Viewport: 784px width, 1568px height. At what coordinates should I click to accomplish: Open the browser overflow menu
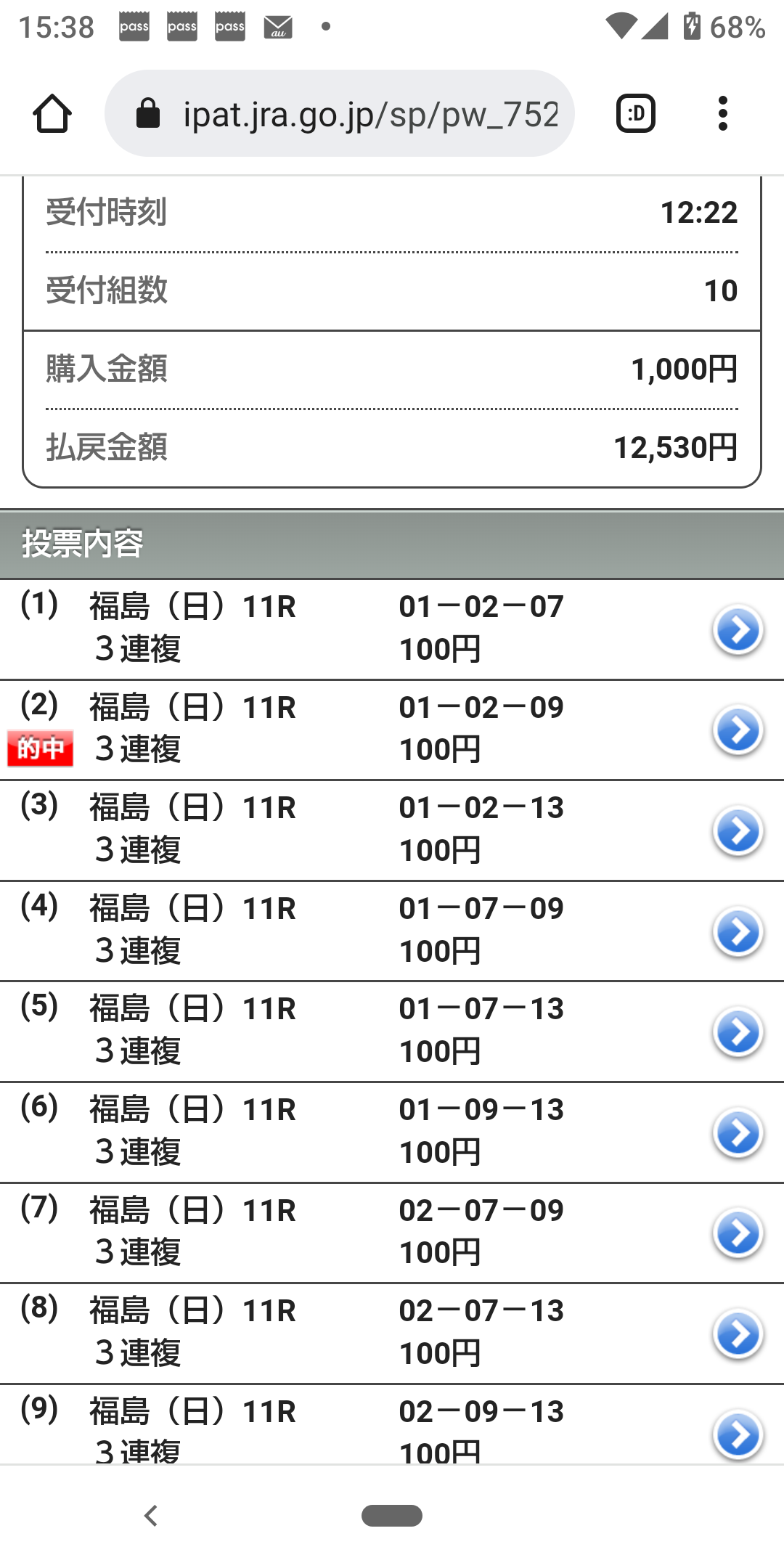tap(722, 114)
